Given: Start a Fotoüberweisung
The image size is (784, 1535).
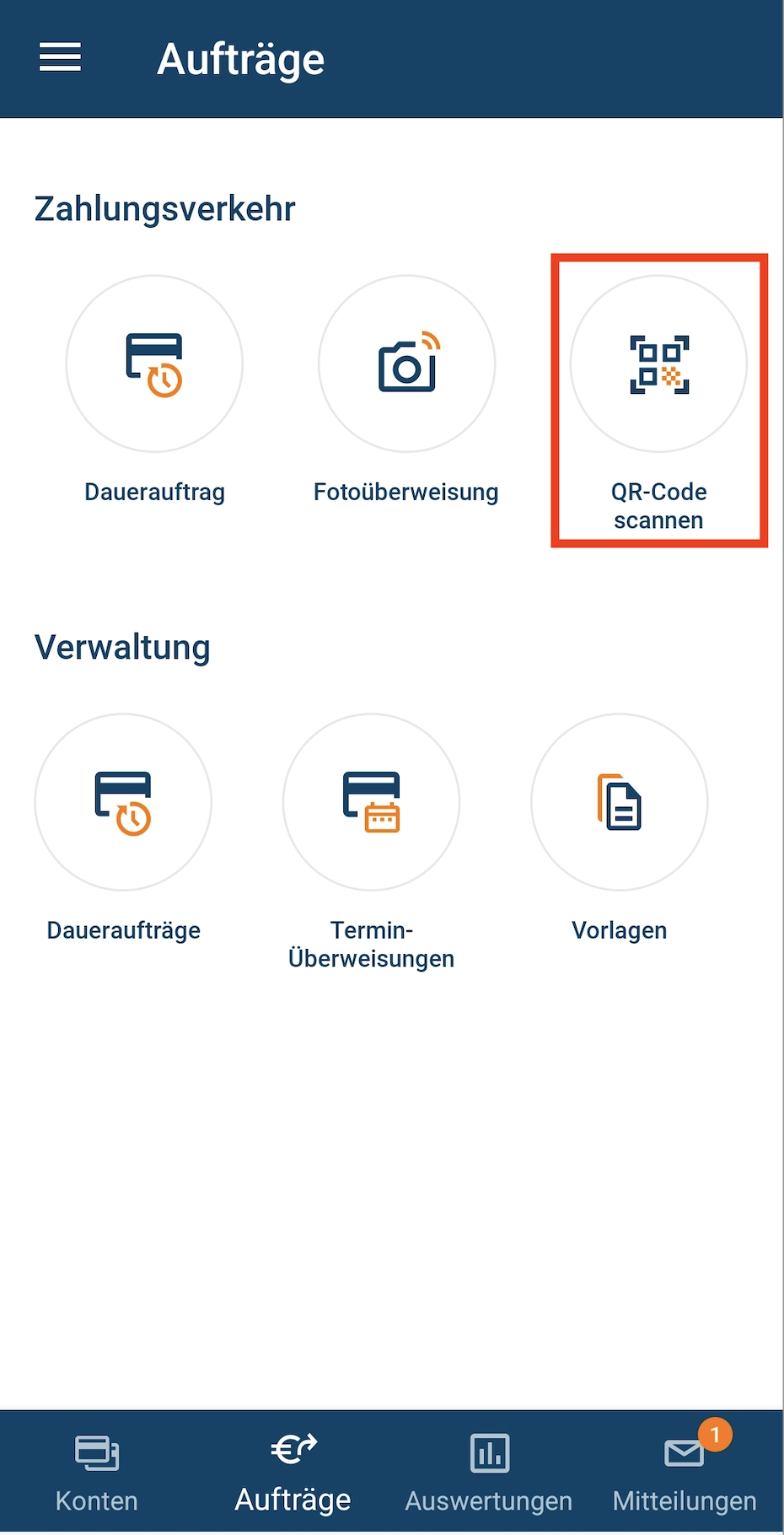Looking at the screenshot, I should (x=406, y=364).
